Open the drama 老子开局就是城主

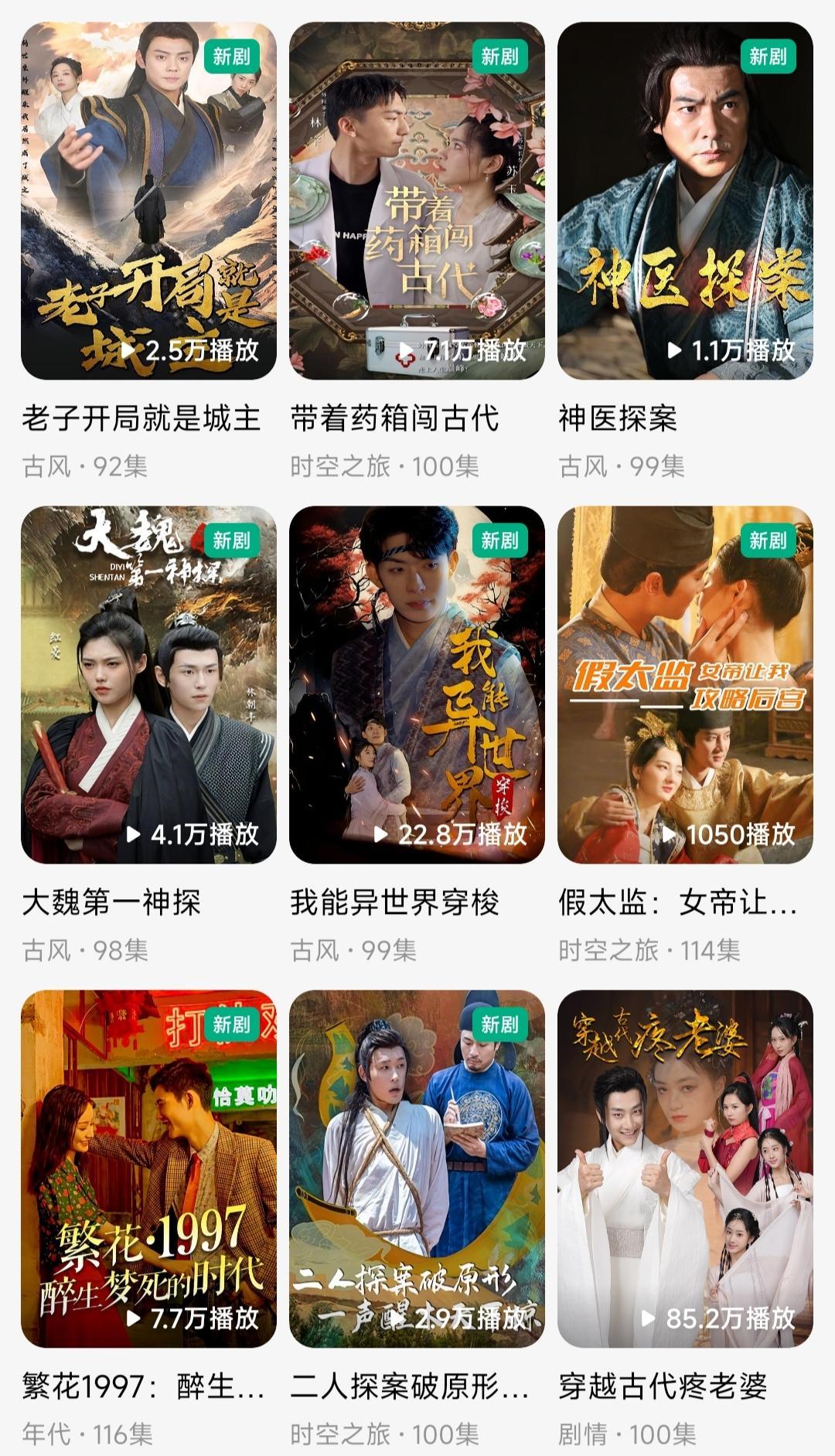pos(148,201)
